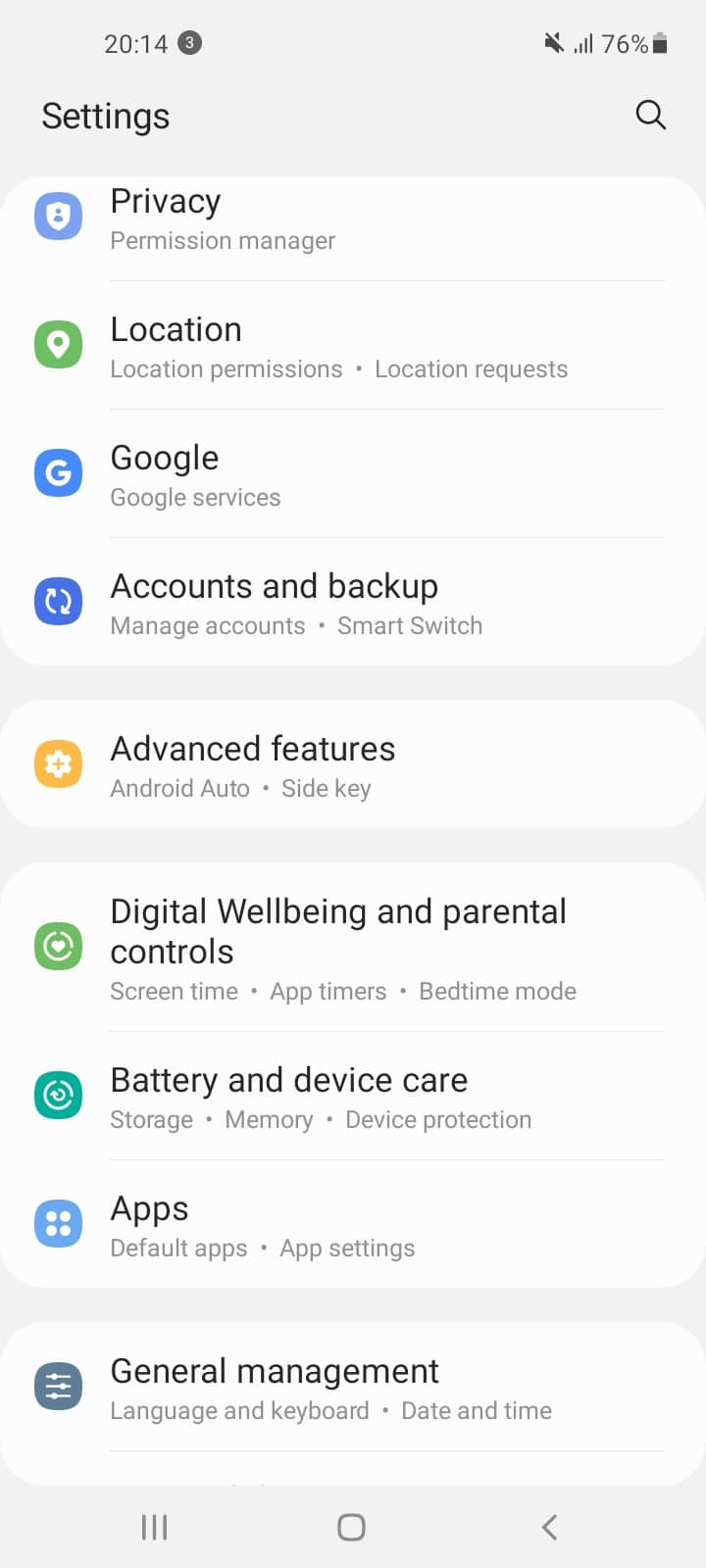Open the settings search icon
This screenshot has height=1568, width=706.
point(650,116)
